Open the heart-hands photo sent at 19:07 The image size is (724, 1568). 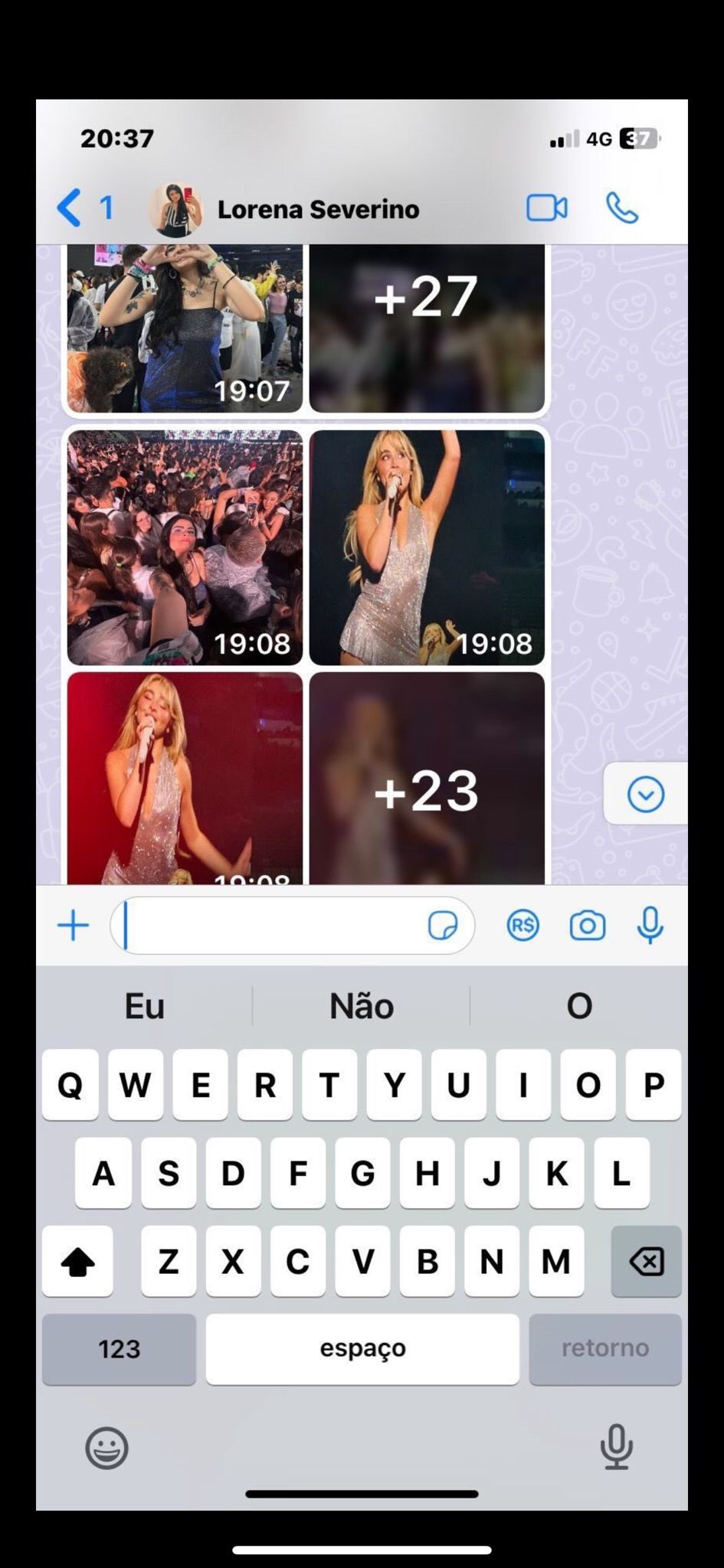185,329
